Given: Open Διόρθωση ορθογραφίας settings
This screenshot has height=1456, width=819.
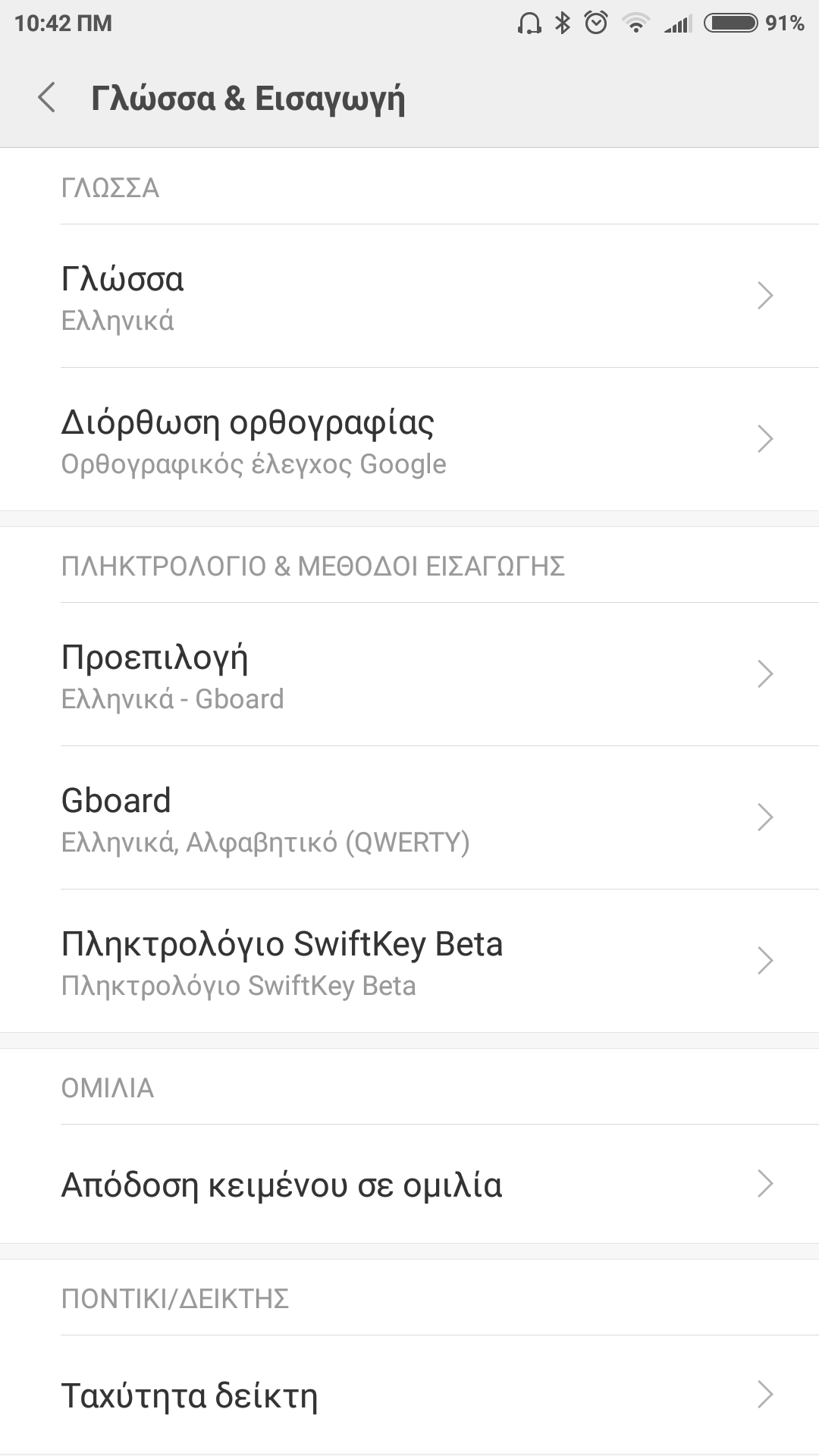Looking at the screenshot, I should click(409, 440).
